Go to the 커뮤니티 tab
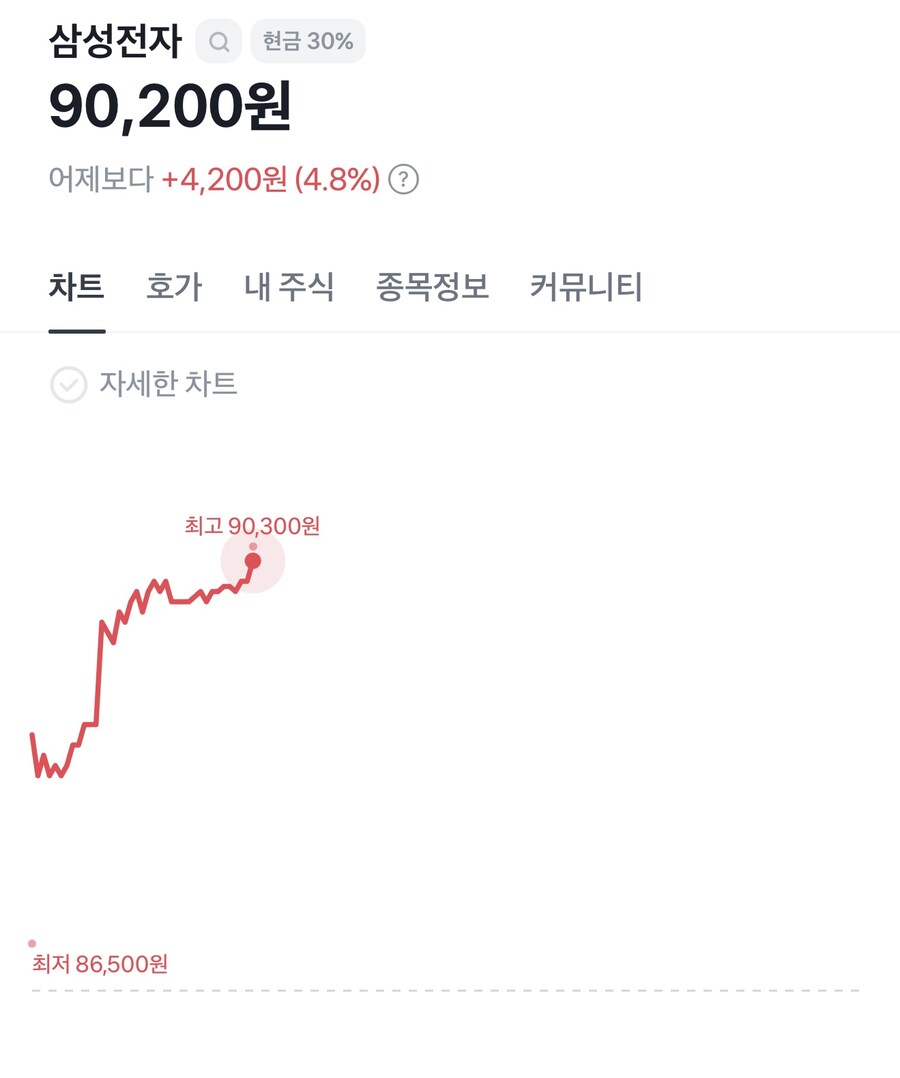 (586, 288)
